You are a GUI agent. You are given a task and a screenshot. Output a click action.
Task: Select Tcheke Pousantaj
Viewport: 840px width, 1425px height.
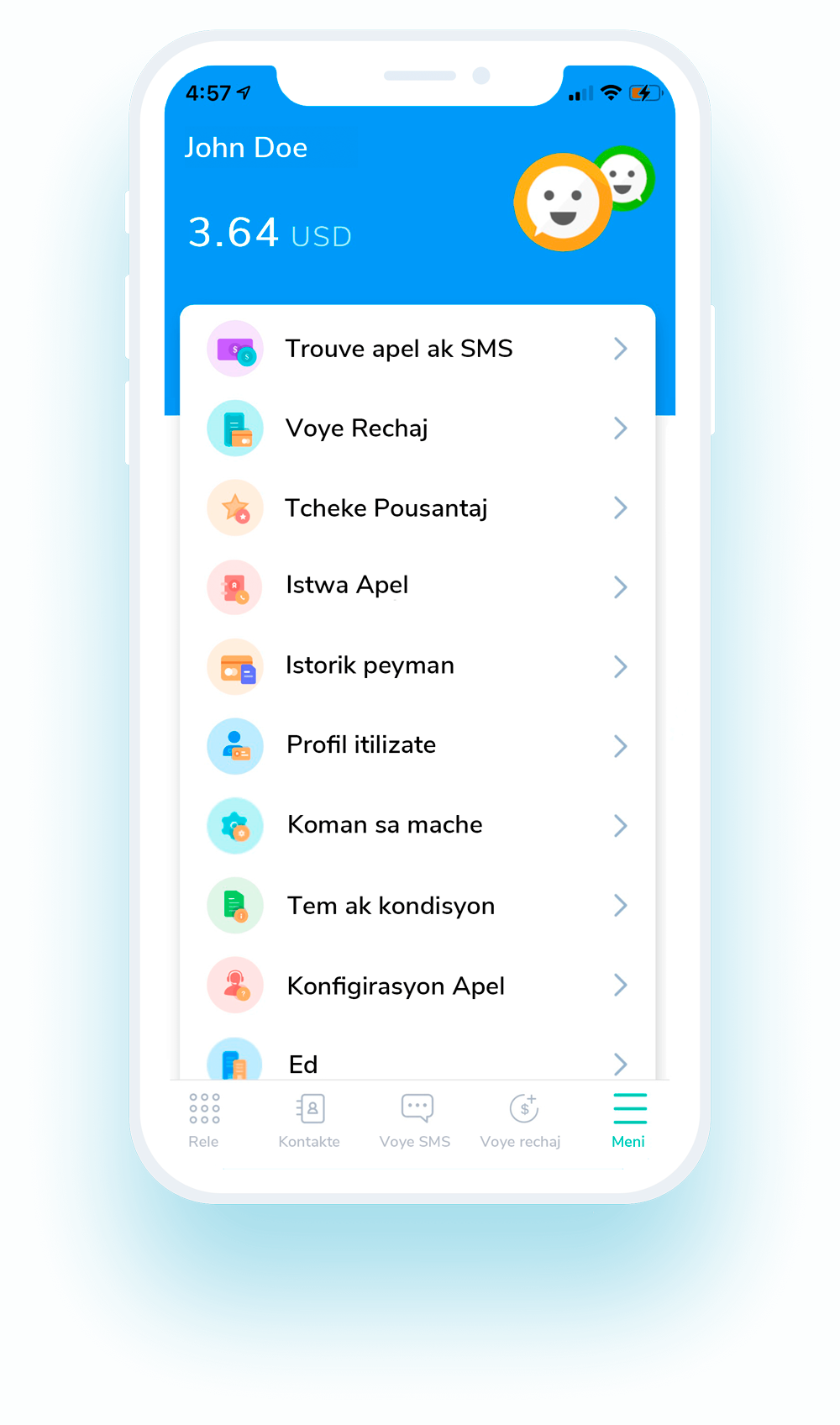pos(417,507)
